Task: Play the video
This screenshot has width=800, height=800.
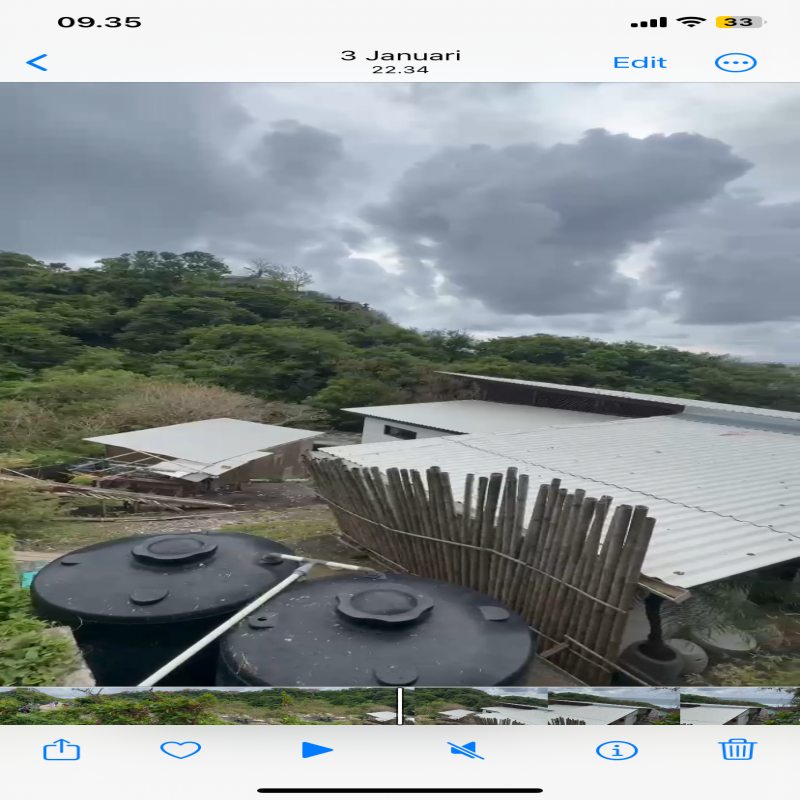Action: [x=317, y=749]
